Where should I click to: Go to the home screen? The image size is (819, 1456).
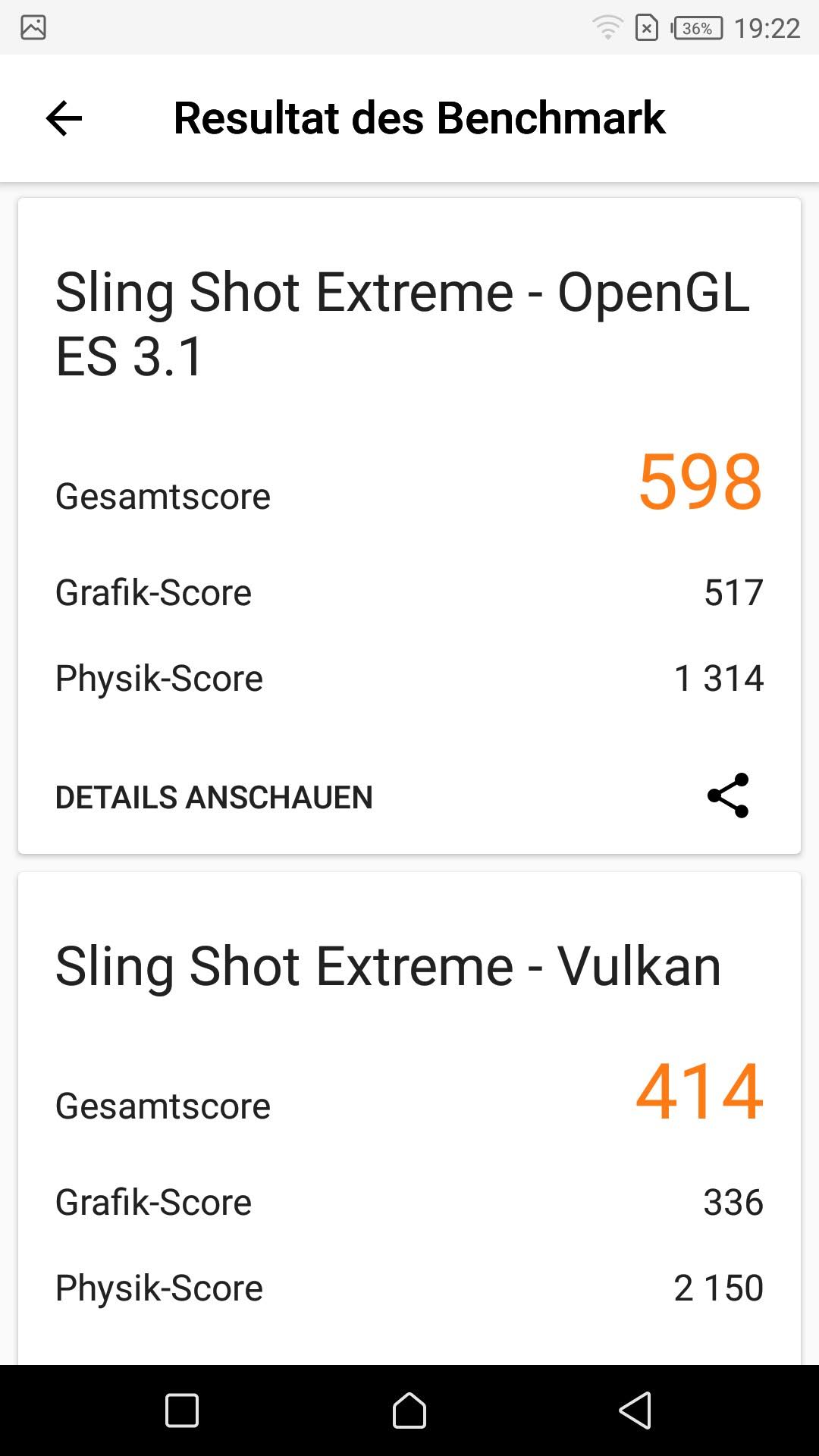(x=409, y=1410)
